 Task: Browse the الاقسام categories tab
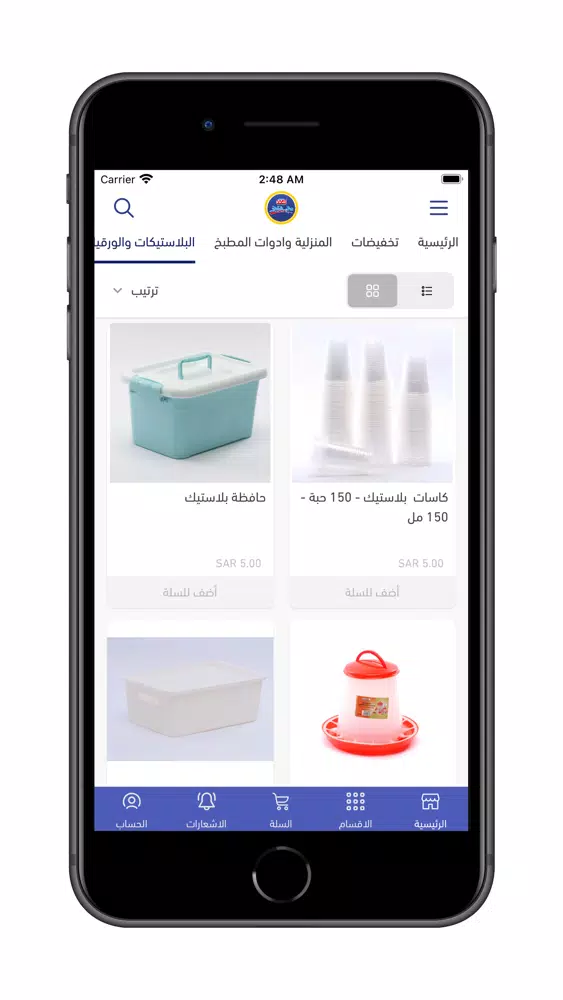(355, 810)
